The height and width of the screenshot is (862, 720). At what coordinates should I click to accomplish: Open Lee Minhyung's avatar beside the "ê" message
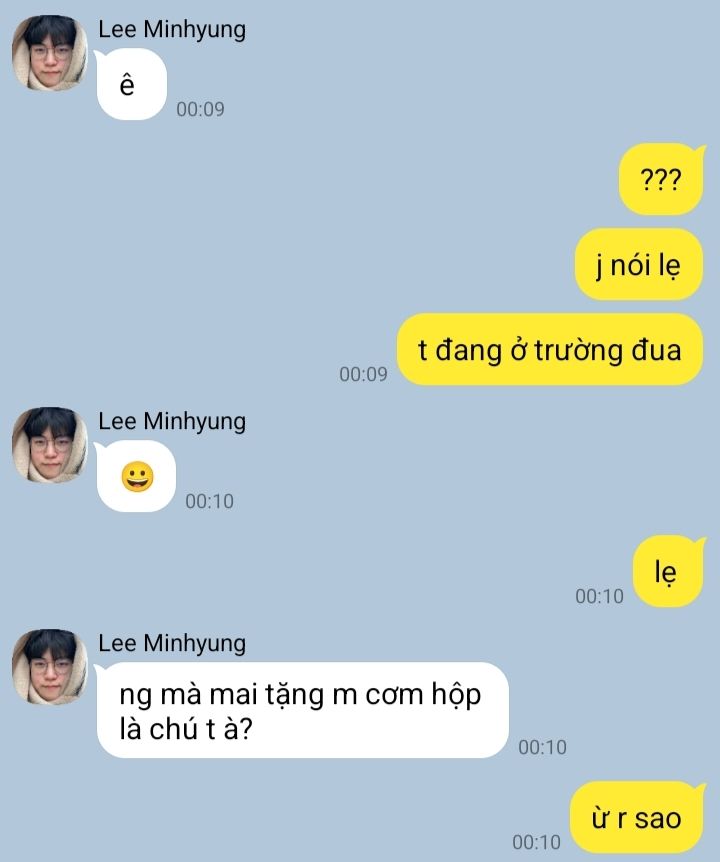[x=49, y=53]
